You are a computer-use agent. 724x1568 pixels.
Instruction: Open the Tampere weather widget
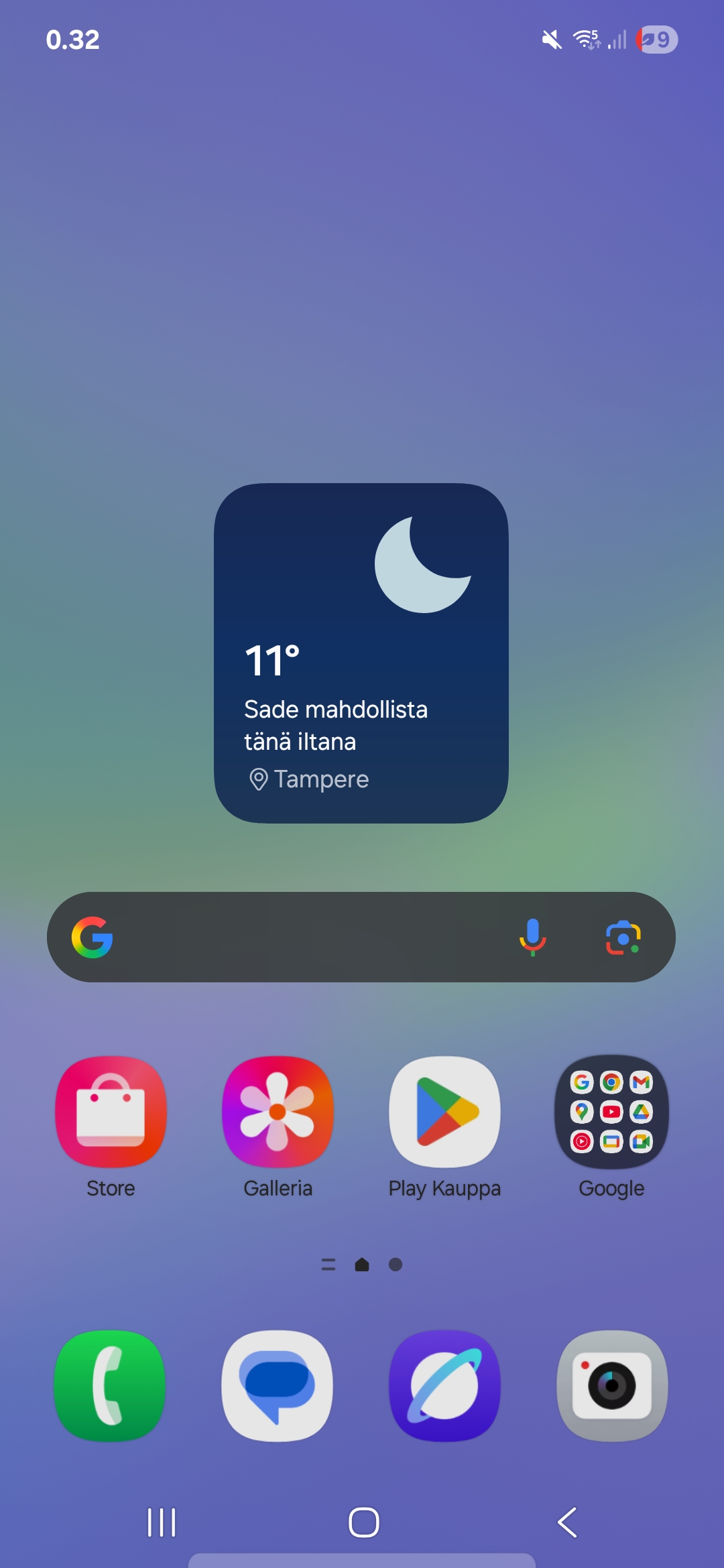pyautogui.click(x=361, y=653)
